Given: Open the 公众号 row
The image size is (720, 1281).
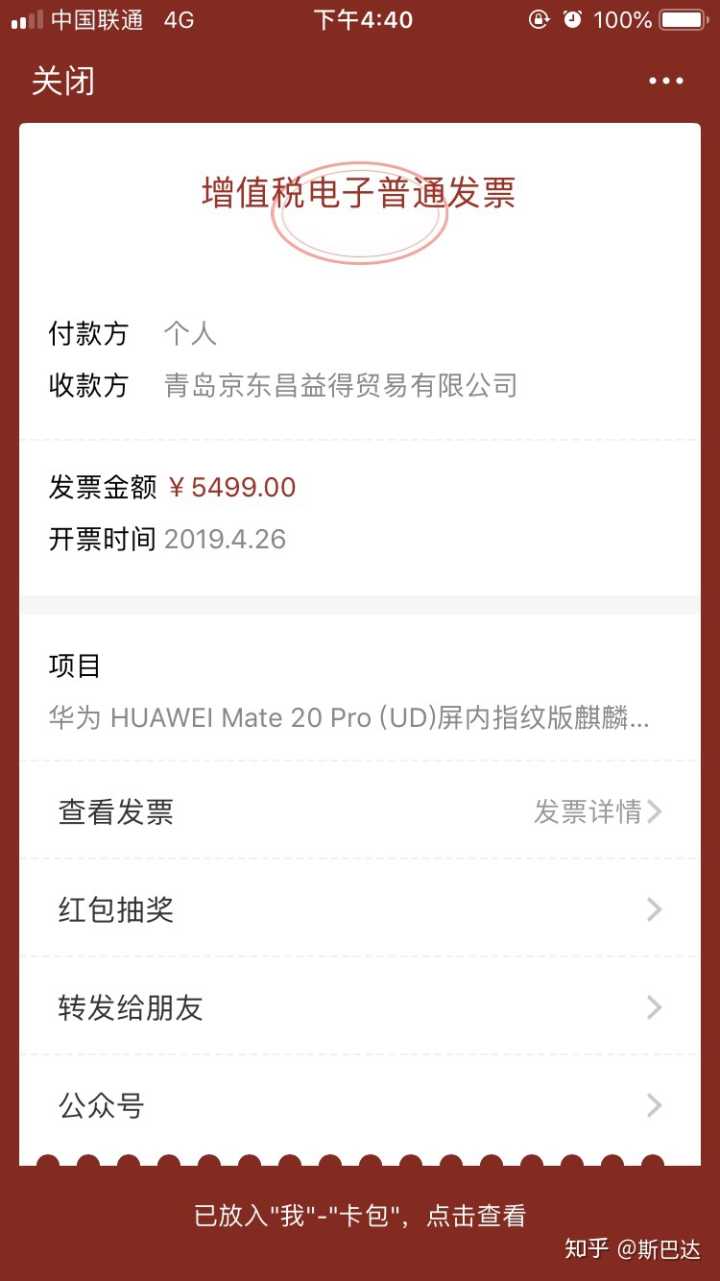Looking at the screenshot, I should click(360, 1105).
